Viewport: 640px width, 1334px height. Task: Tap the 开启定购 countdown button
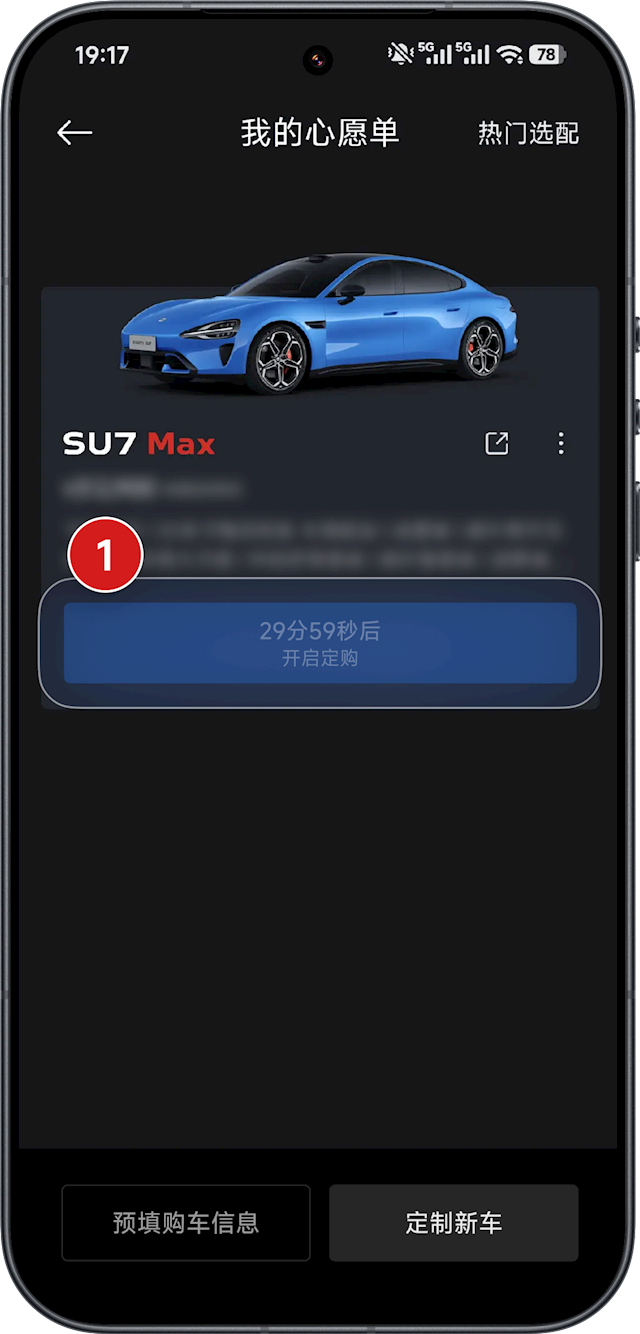pyautogui.click(x=320, y=643)
